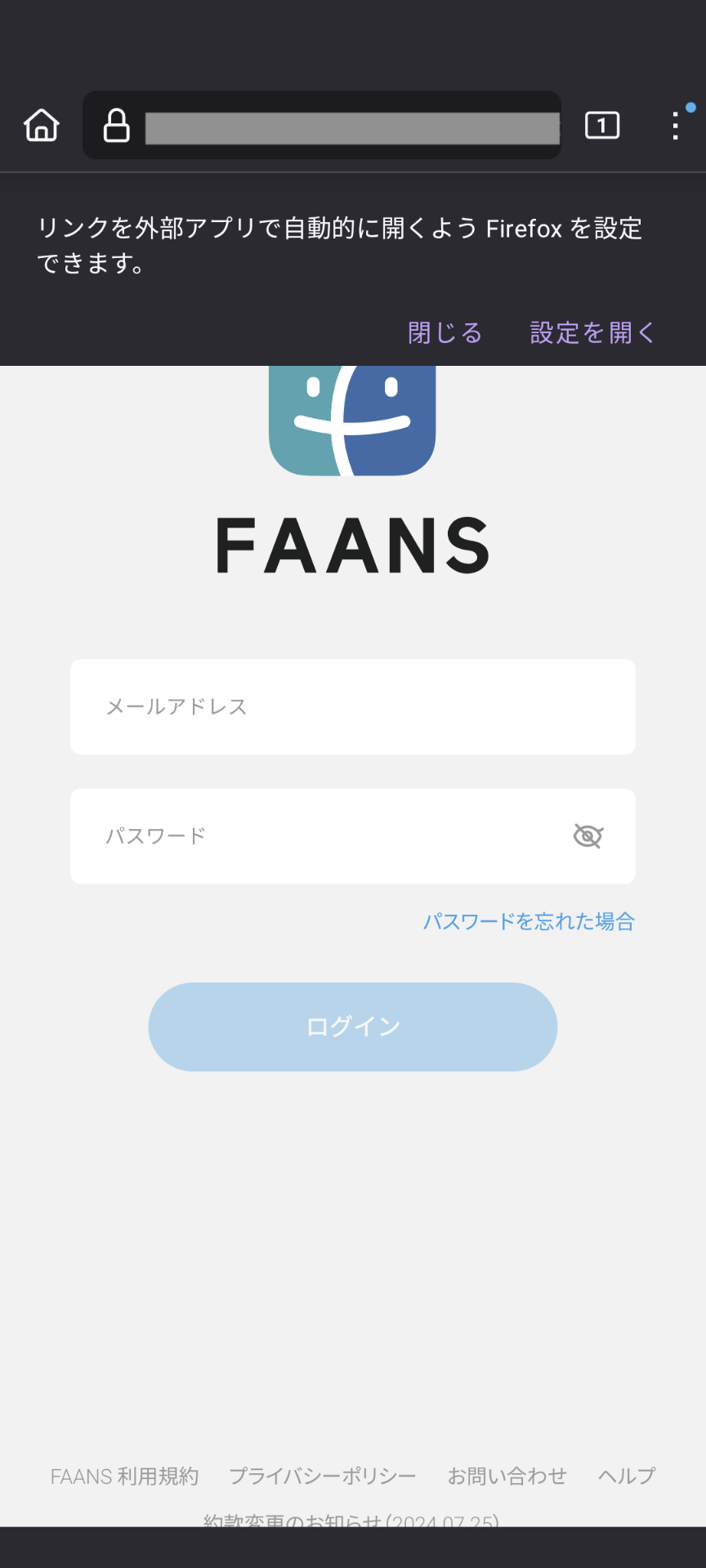
Task: Tap the ログイン button
Action: click(x=352, y=1027)
